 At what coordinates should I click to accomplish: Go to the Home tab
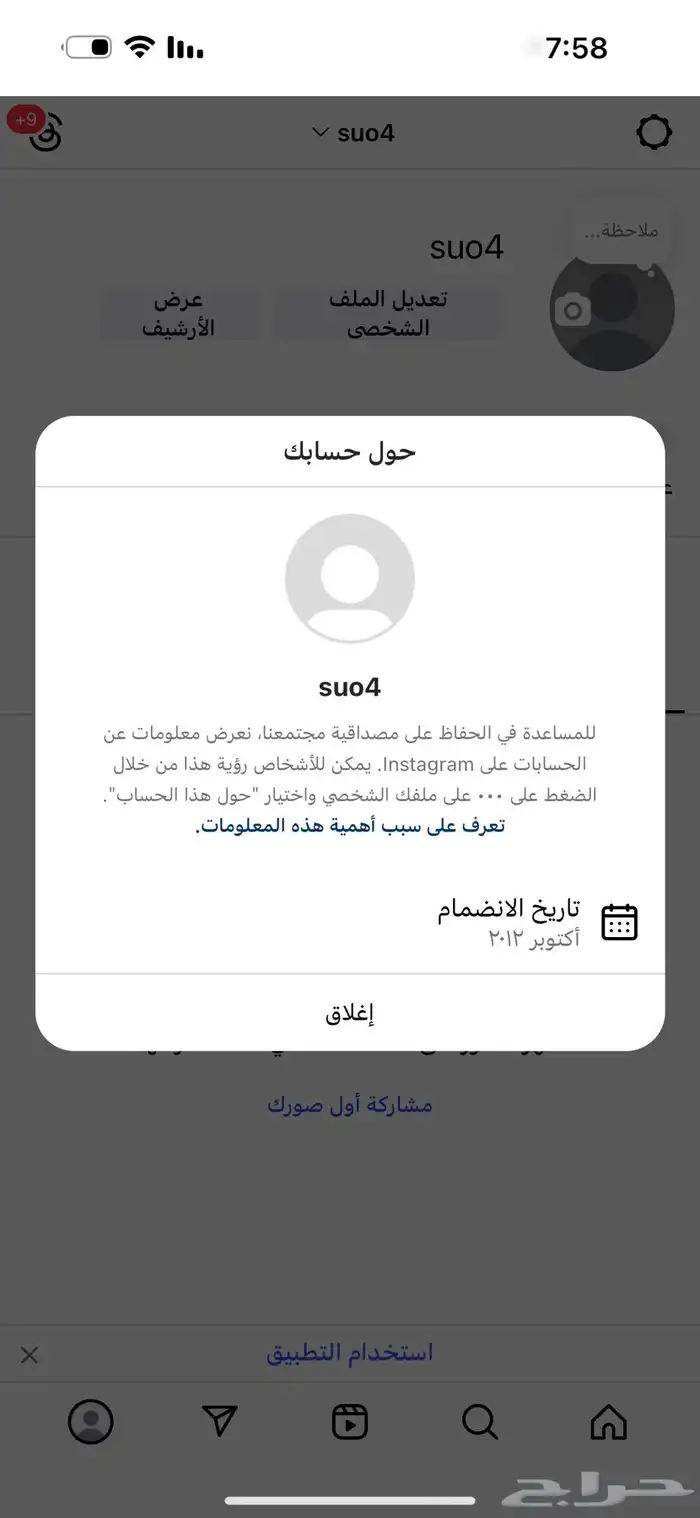609,1421
